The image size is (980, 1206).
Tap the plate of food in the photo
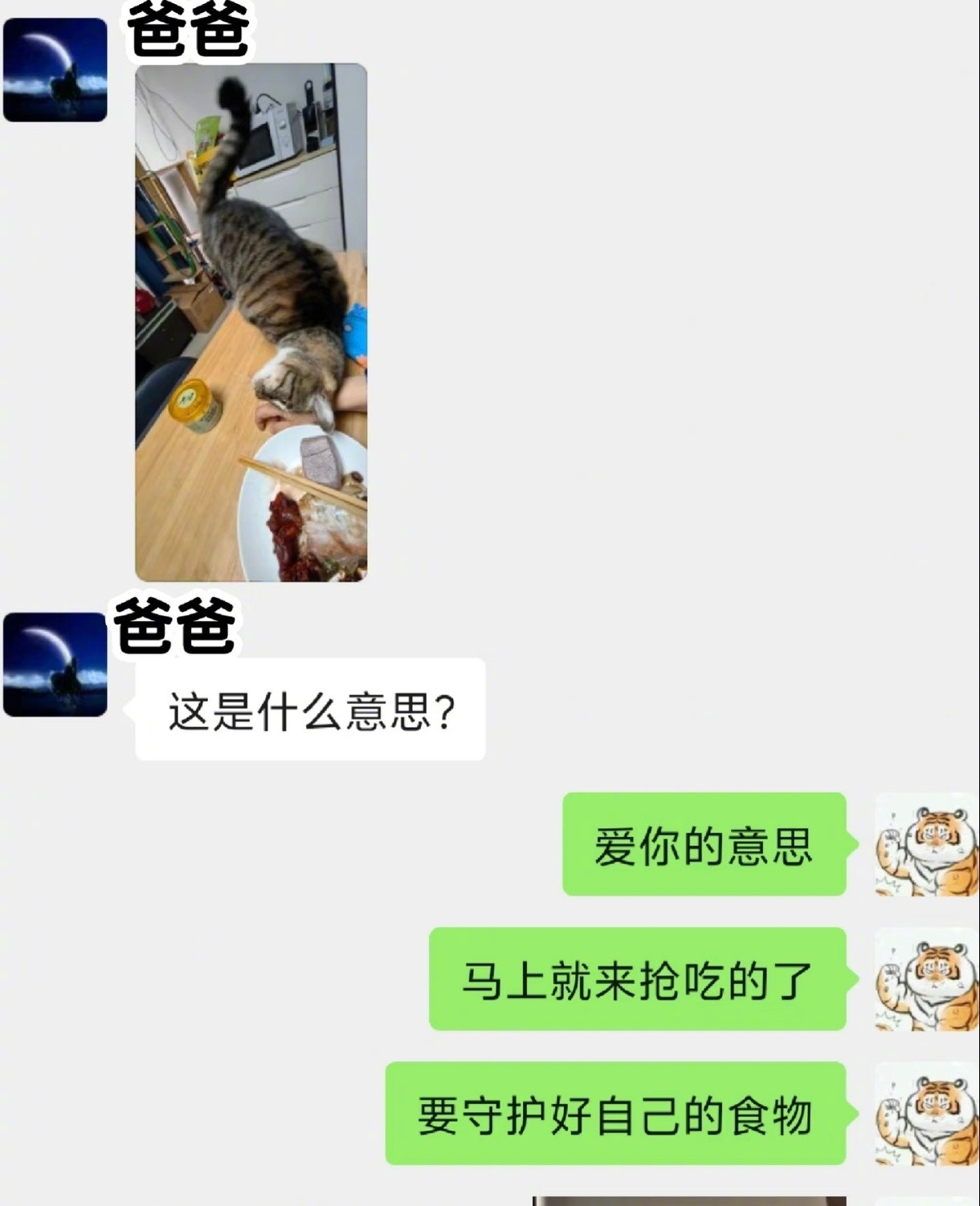tap(297, 514)
